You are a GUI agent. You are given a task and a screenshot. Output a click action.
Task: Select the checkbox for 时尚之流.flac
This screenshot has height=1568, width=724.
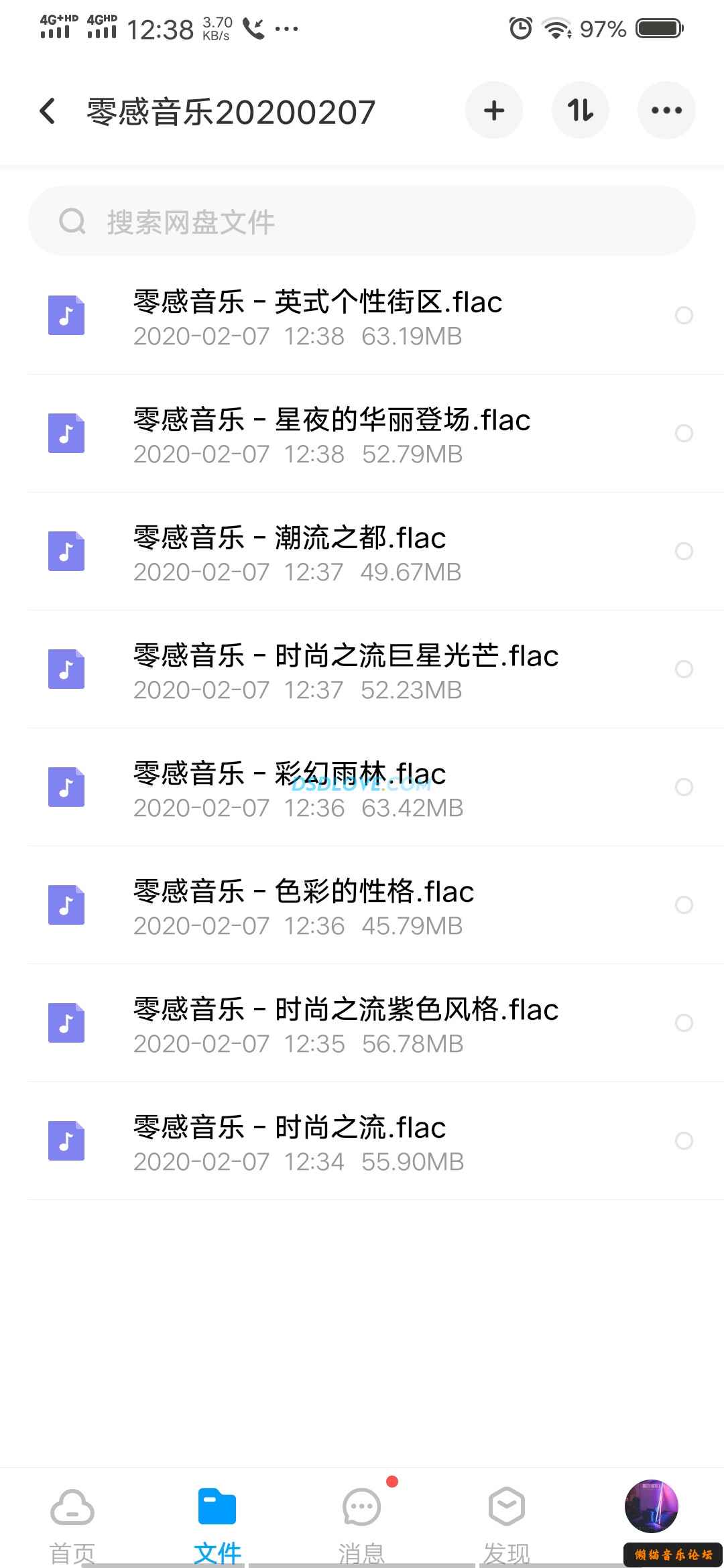[684, 1140]
